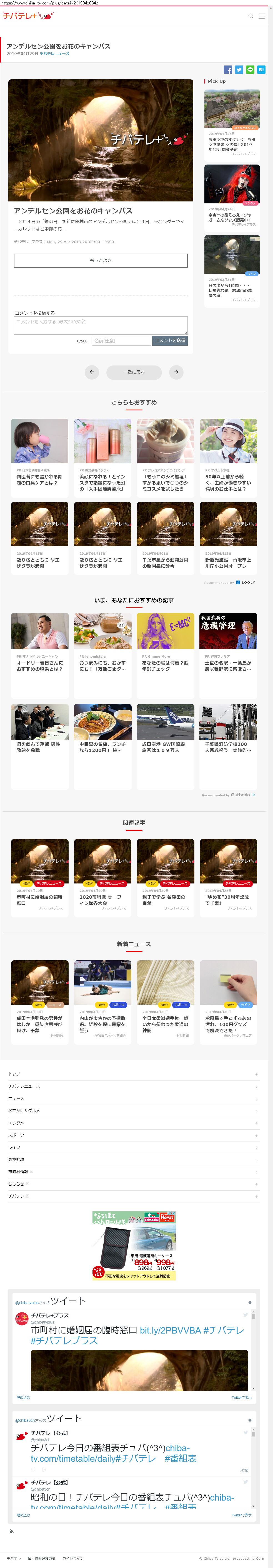Image resolution: width=273 pixels, height=1568 pixels.
Task: Open the チバテレニュース category link under the title
Action: click(x=54, y=54)
